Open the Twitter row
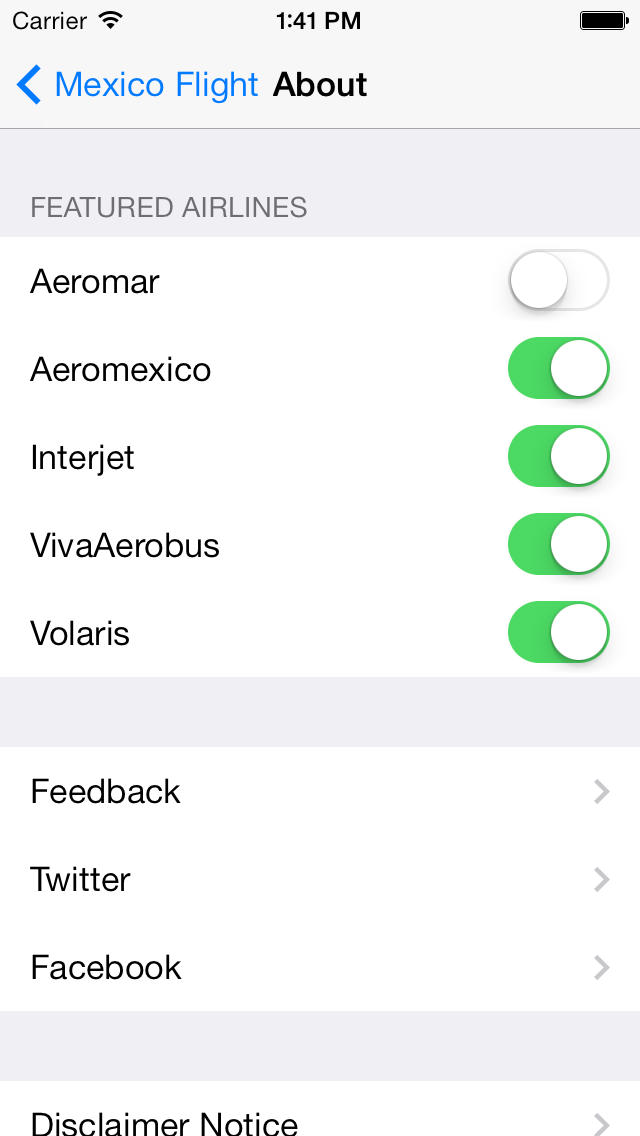The height and width of the screenshot is (1136, 640). coord(320,880)
